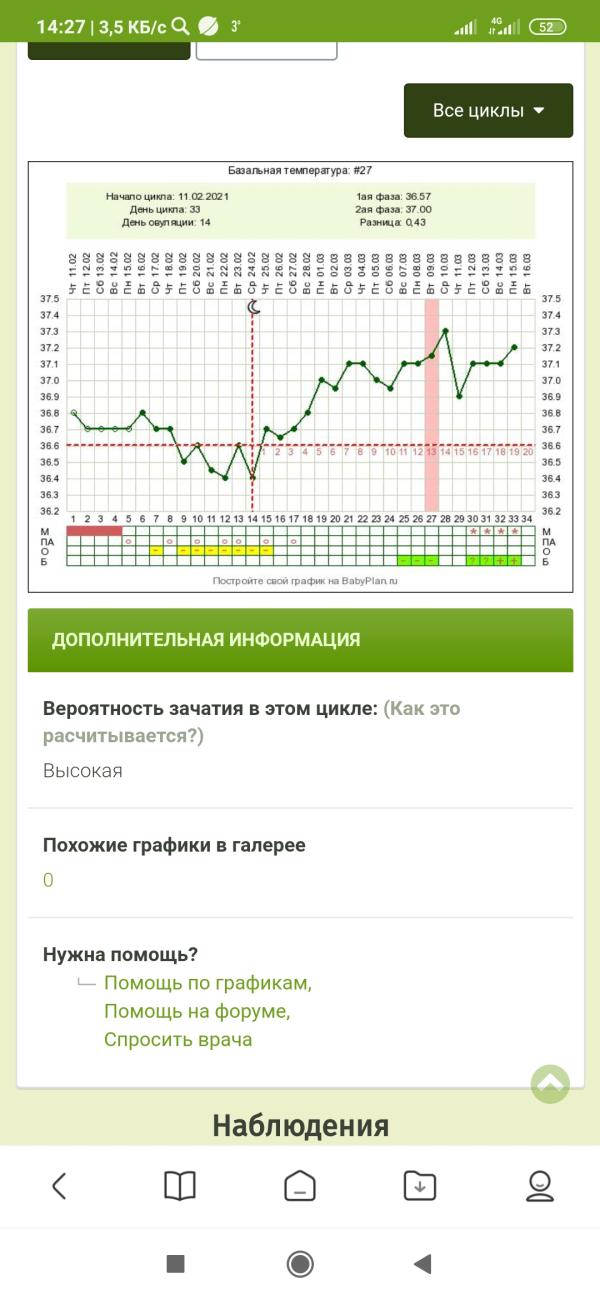
Task: Open browser bookmarks book icon
Action: [x=180, y=1186]
